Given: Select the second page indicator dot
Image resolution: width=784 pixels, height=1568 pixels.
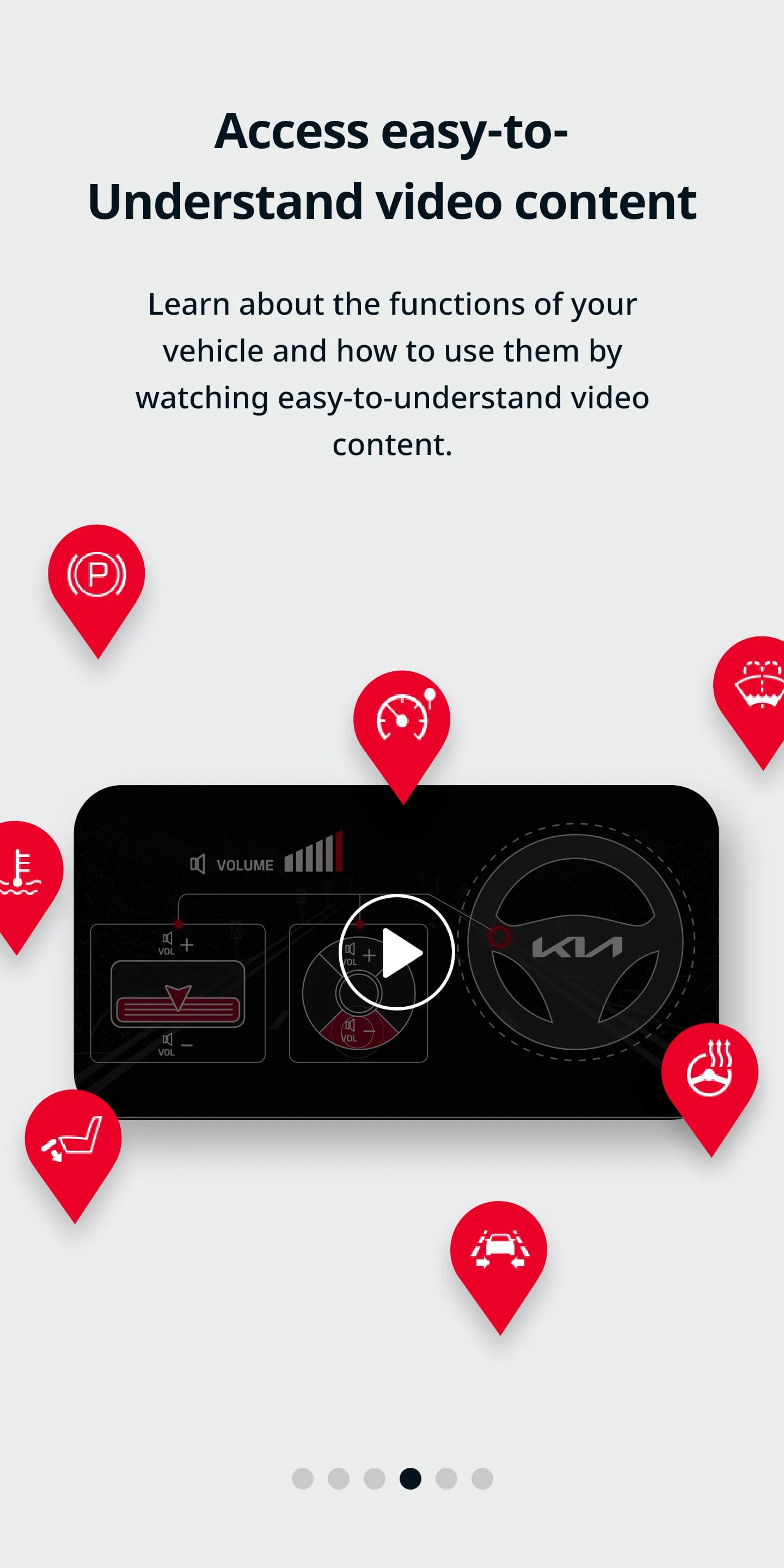Looking at the screenshot, I should 339,1478.
